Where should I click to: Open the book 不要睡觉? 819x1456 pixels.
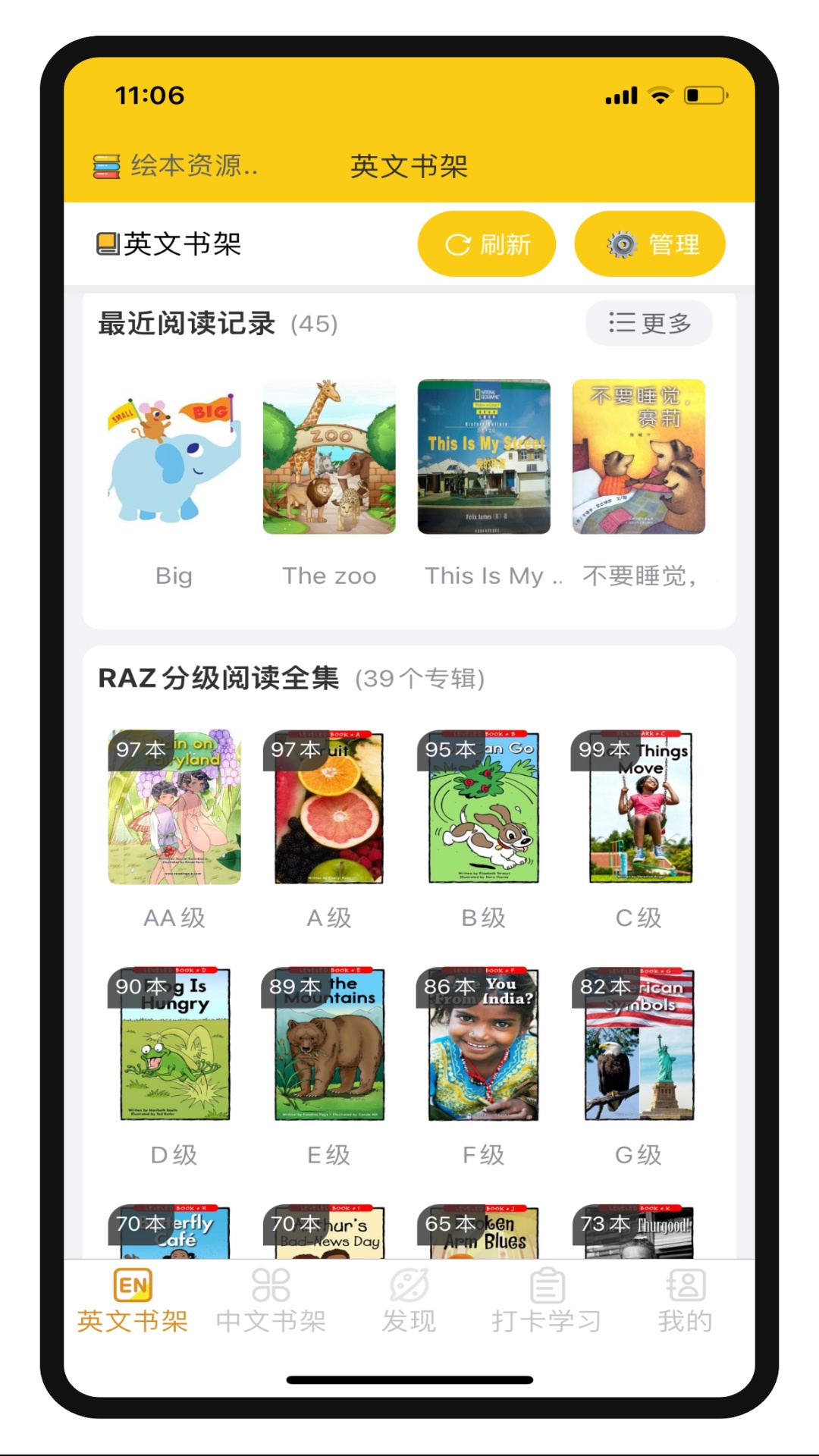[x=639, y=457]
